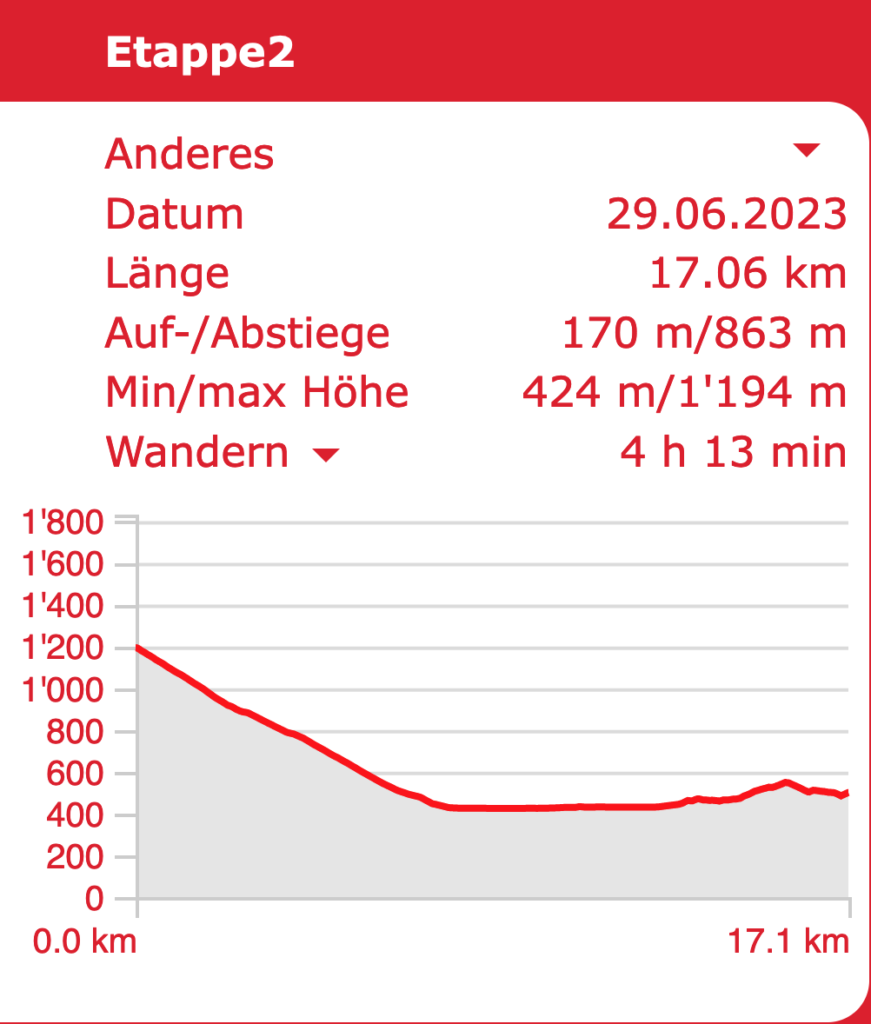The image size is (871, 1024).
Task: Expand the Anderes dropdown
Action: (806, 152)
